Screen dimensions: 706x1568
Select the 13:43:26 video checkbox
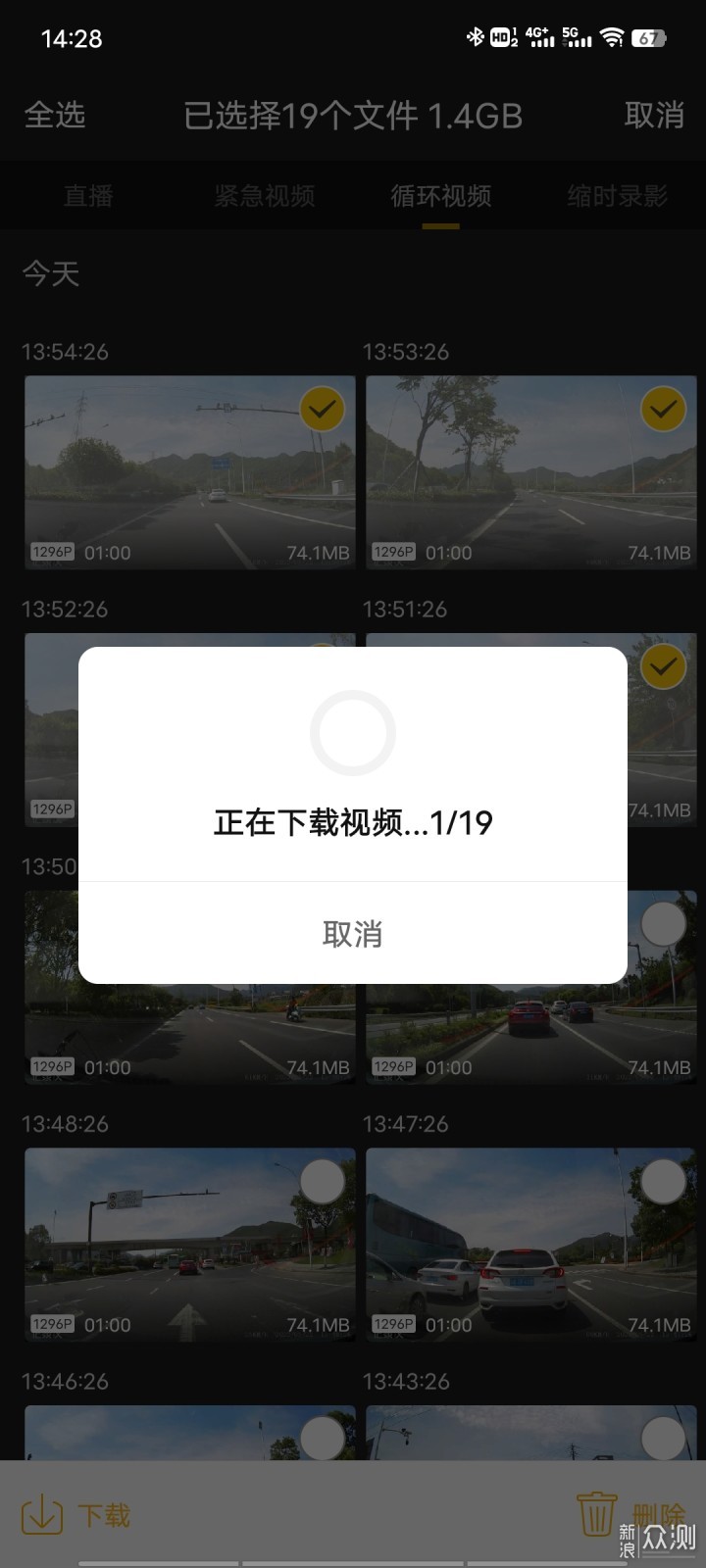[663, 1439]
